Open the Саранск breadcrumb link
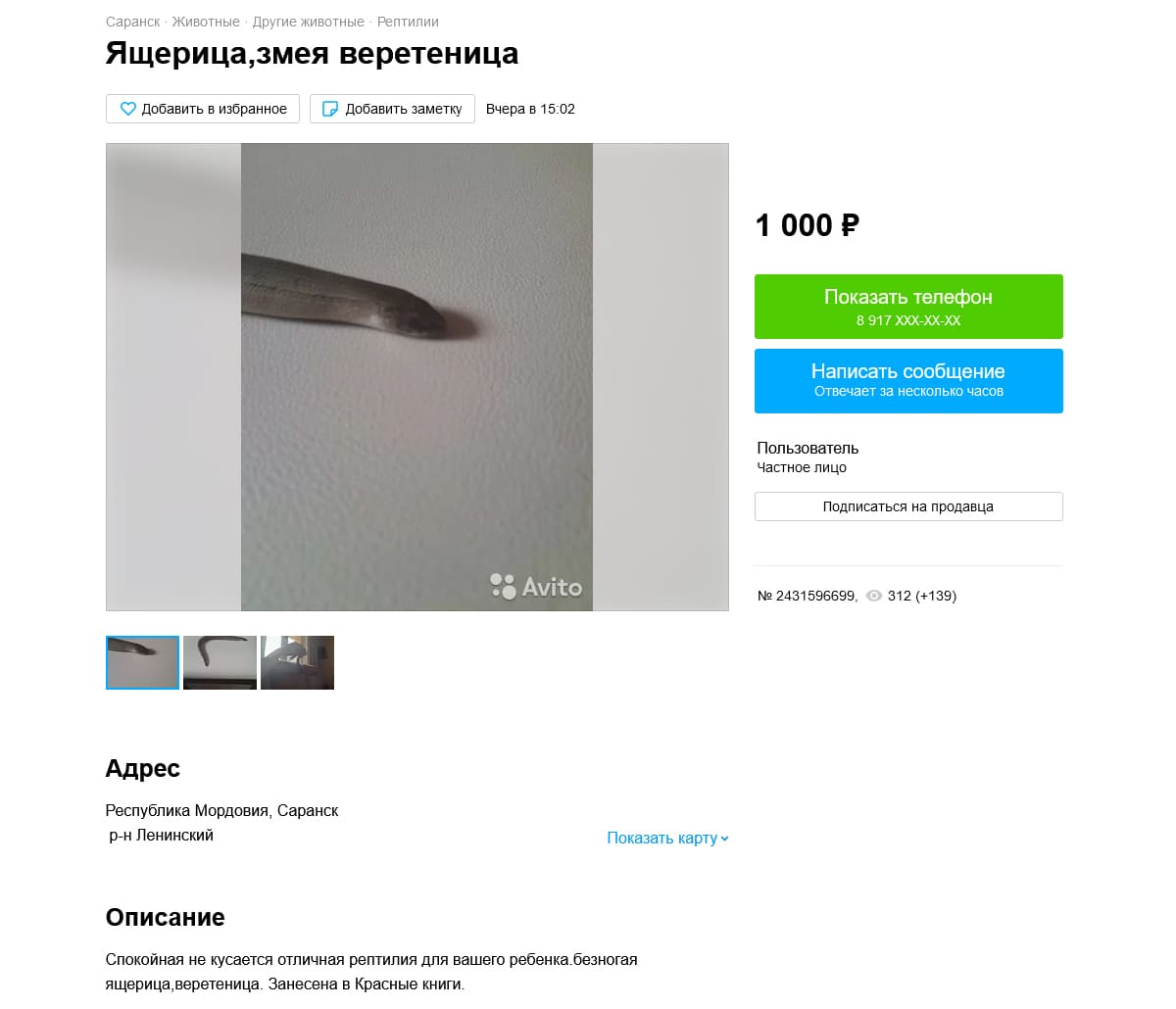 pos(132,22)
